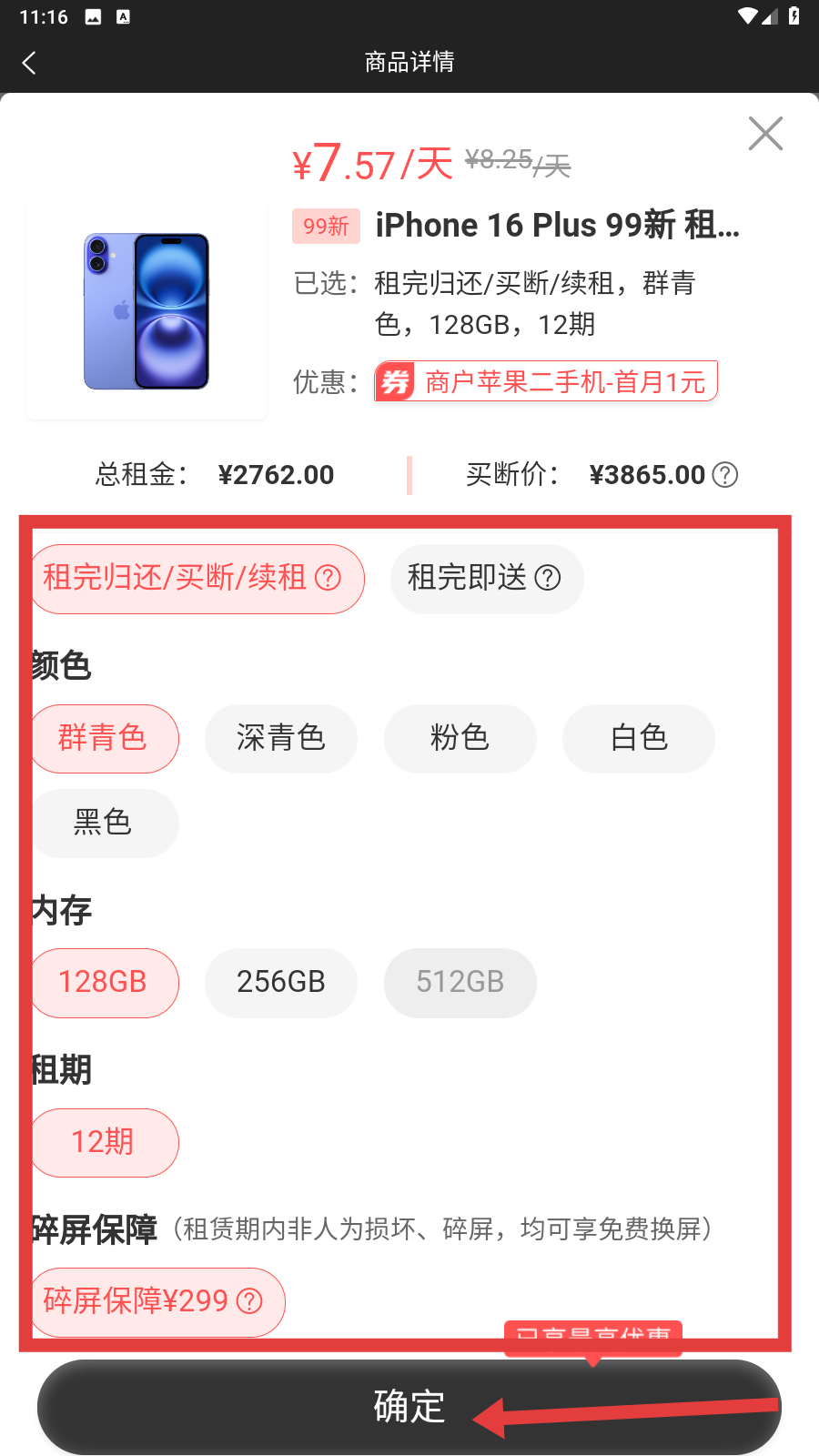
Task: Toggle 碎屏保障¥299 protection option
Action: coord(153,1301)
